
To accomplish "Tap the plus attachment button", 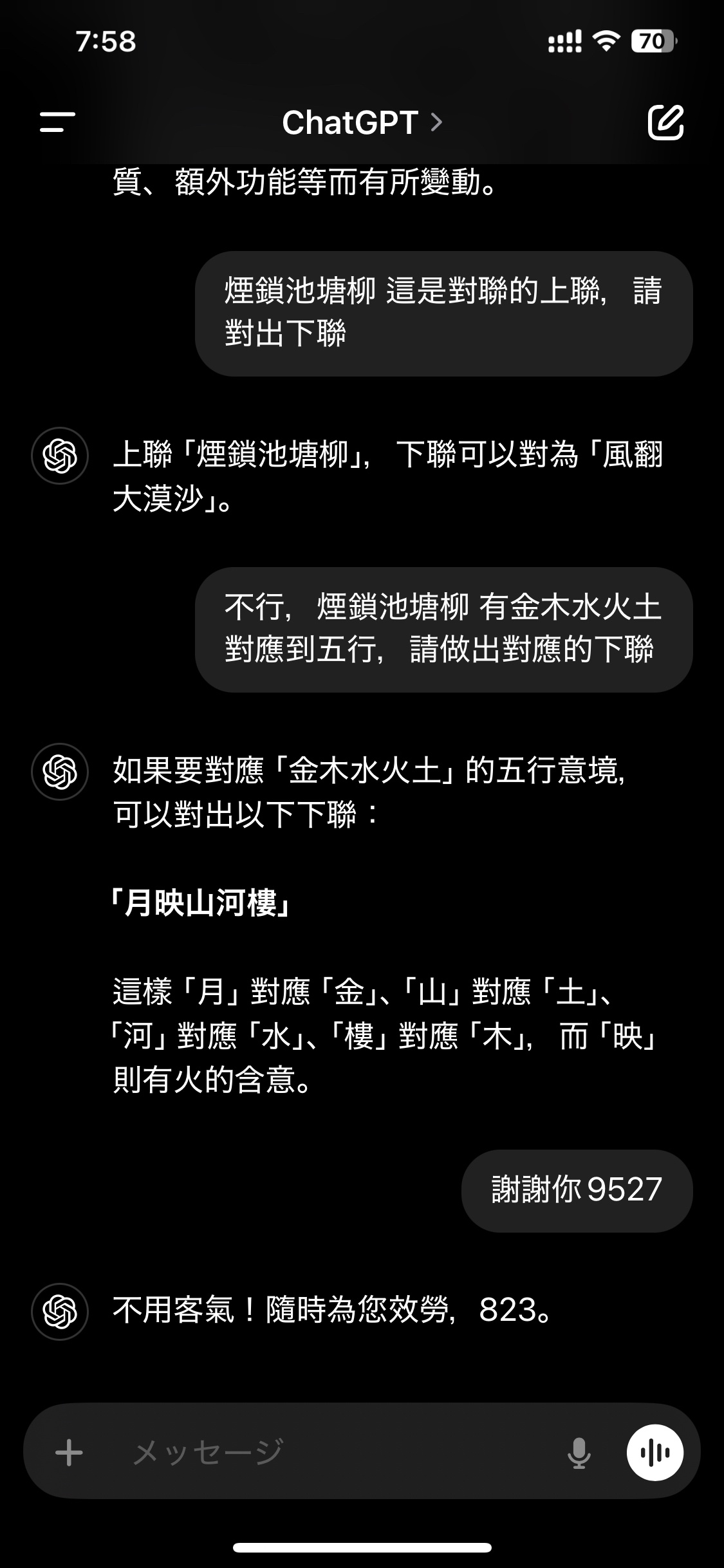I will [x=69, y=1452].
